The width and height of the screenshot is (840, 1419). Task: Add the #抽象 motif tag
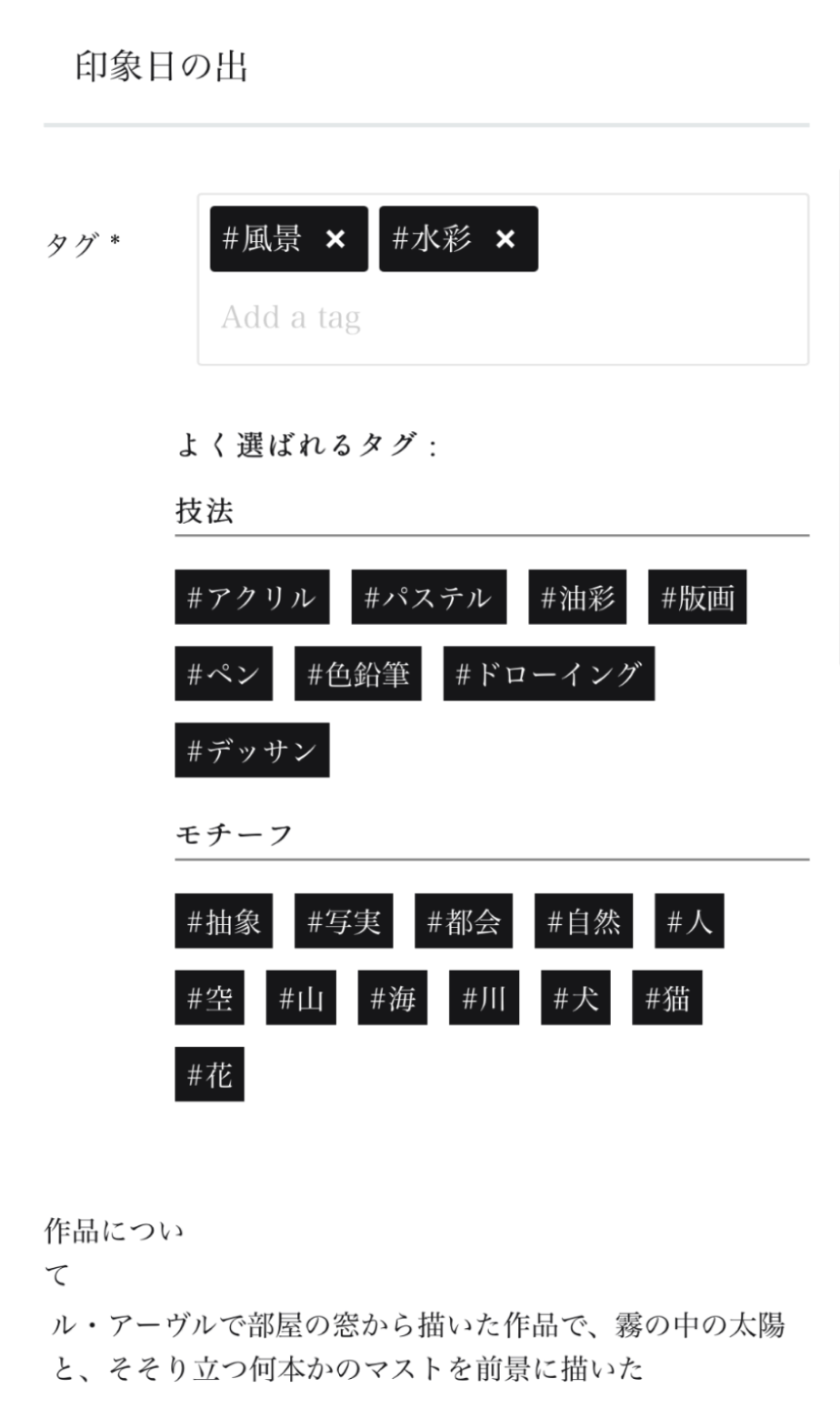tap(224, 921)
